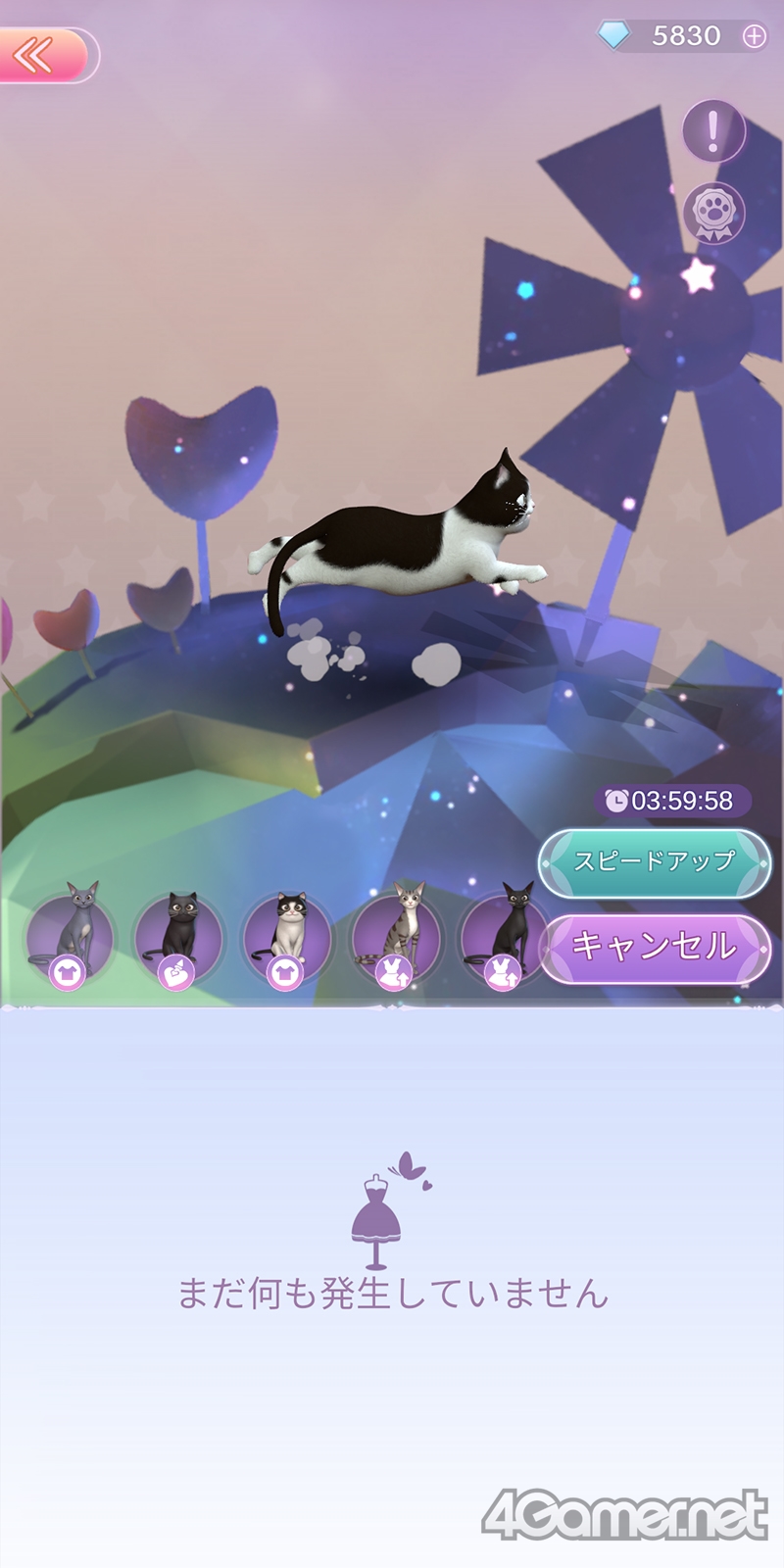The height and width of the screenshot is (1568, 784).
Task: Open the exclamation mark info icon
Action: tap(713, 131)
